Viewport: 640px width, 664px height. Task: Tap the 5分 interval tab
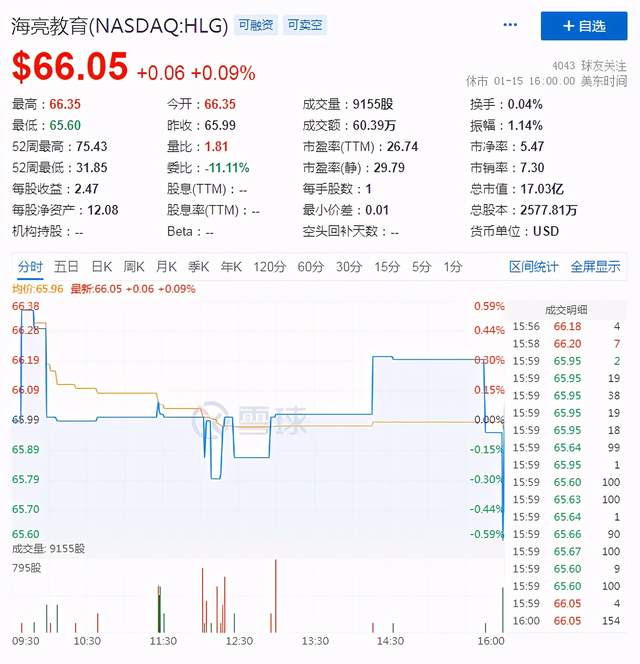tap(422, 266)
